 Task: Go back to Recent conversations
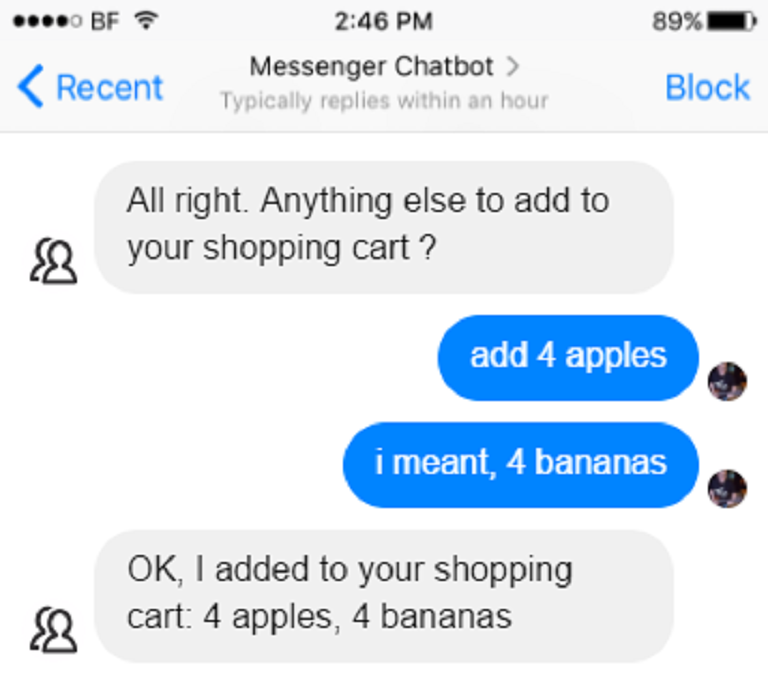coord(90,88)
